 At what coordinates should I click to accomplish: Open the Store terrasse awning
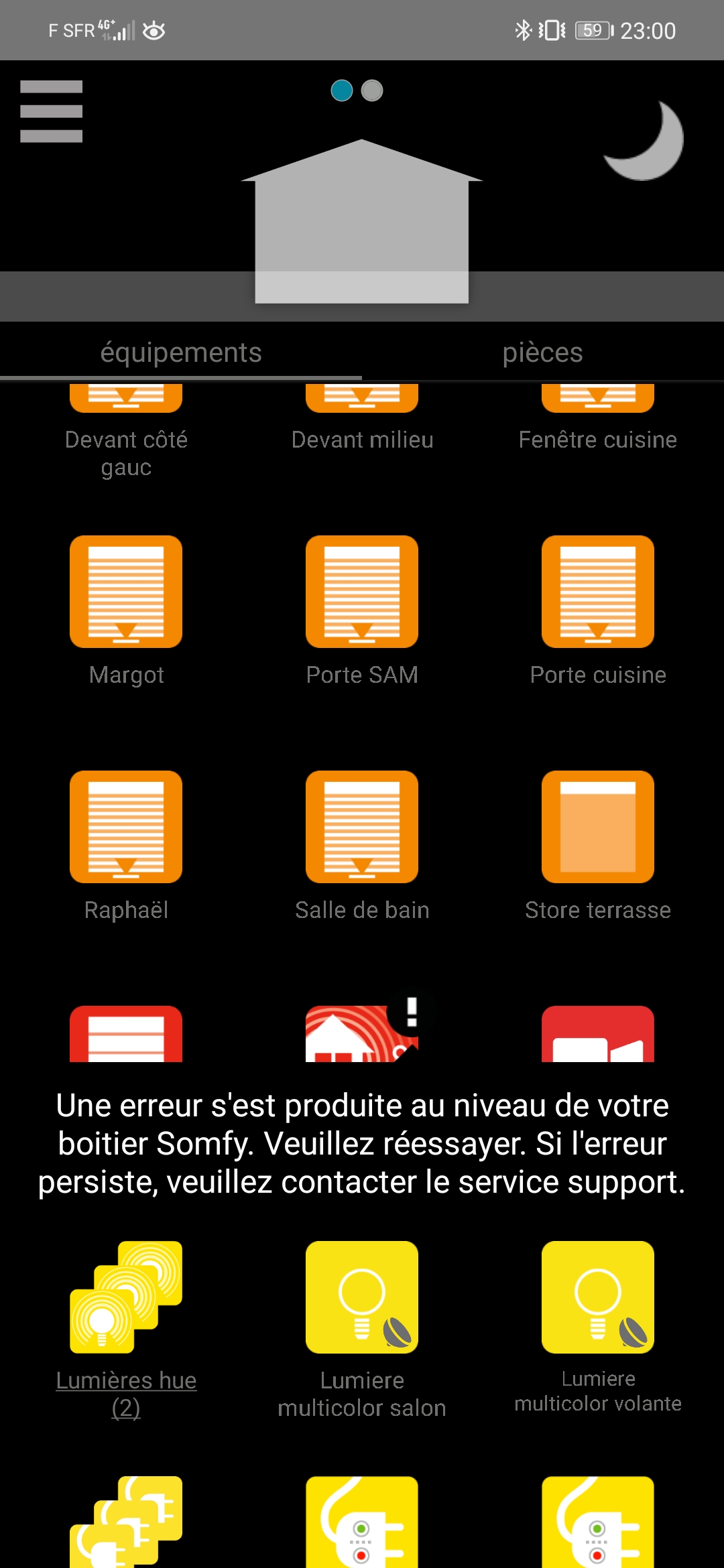(598, 827)
